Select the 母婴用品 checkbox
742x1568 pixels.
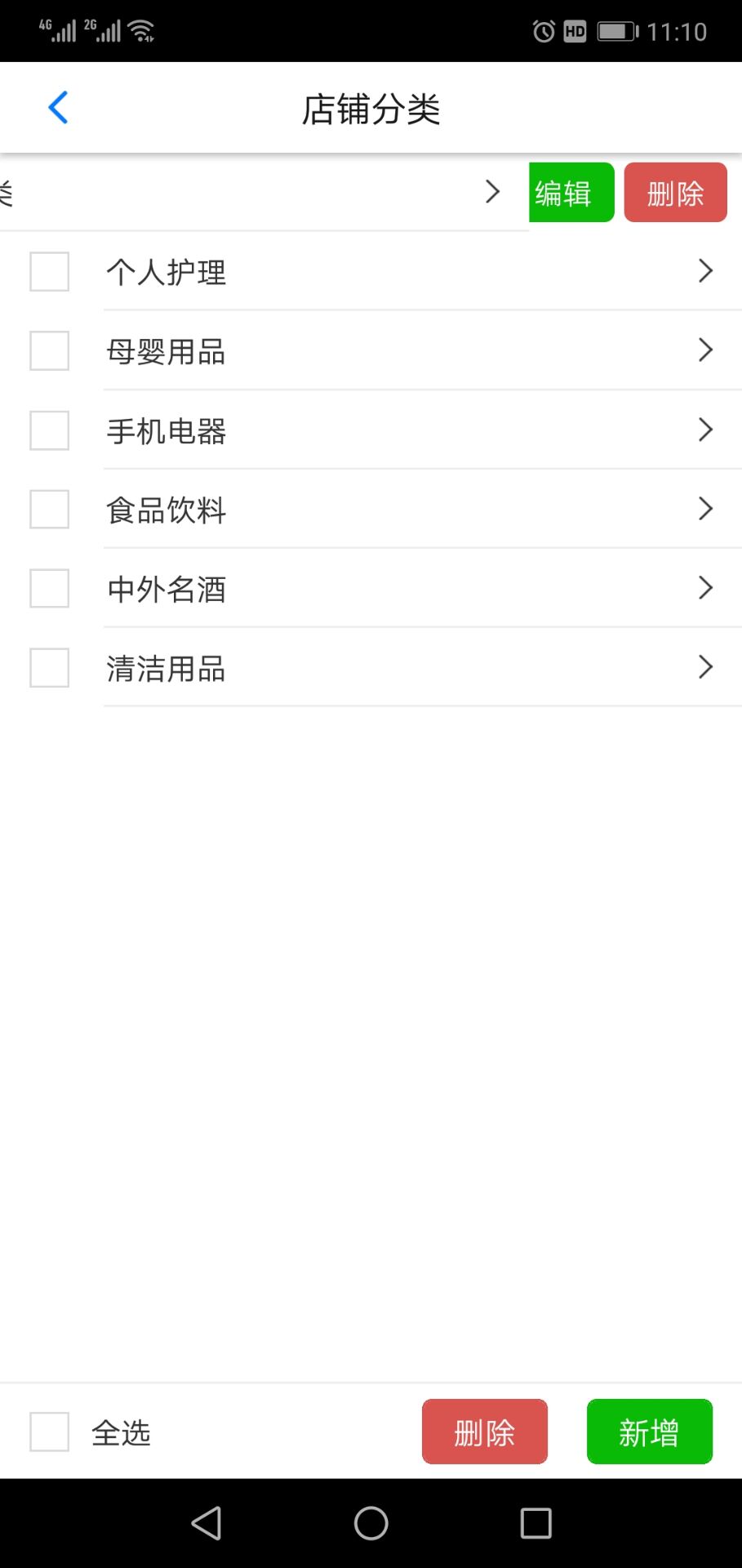[x=49, y=351]
